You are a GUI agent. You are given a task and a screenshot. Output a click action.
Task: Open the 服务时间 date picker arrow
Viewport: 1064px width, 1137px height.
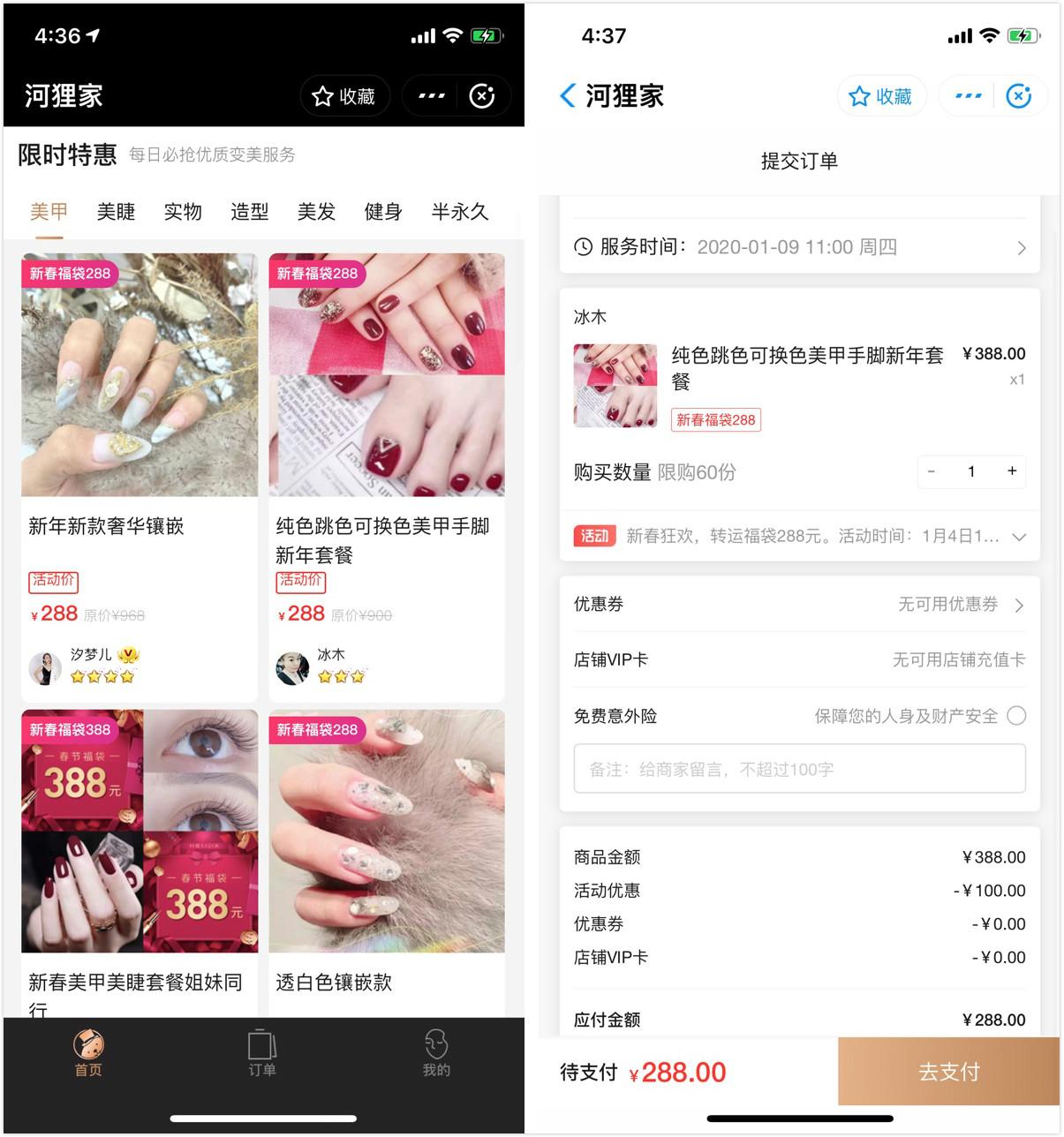coord(1022,248)
